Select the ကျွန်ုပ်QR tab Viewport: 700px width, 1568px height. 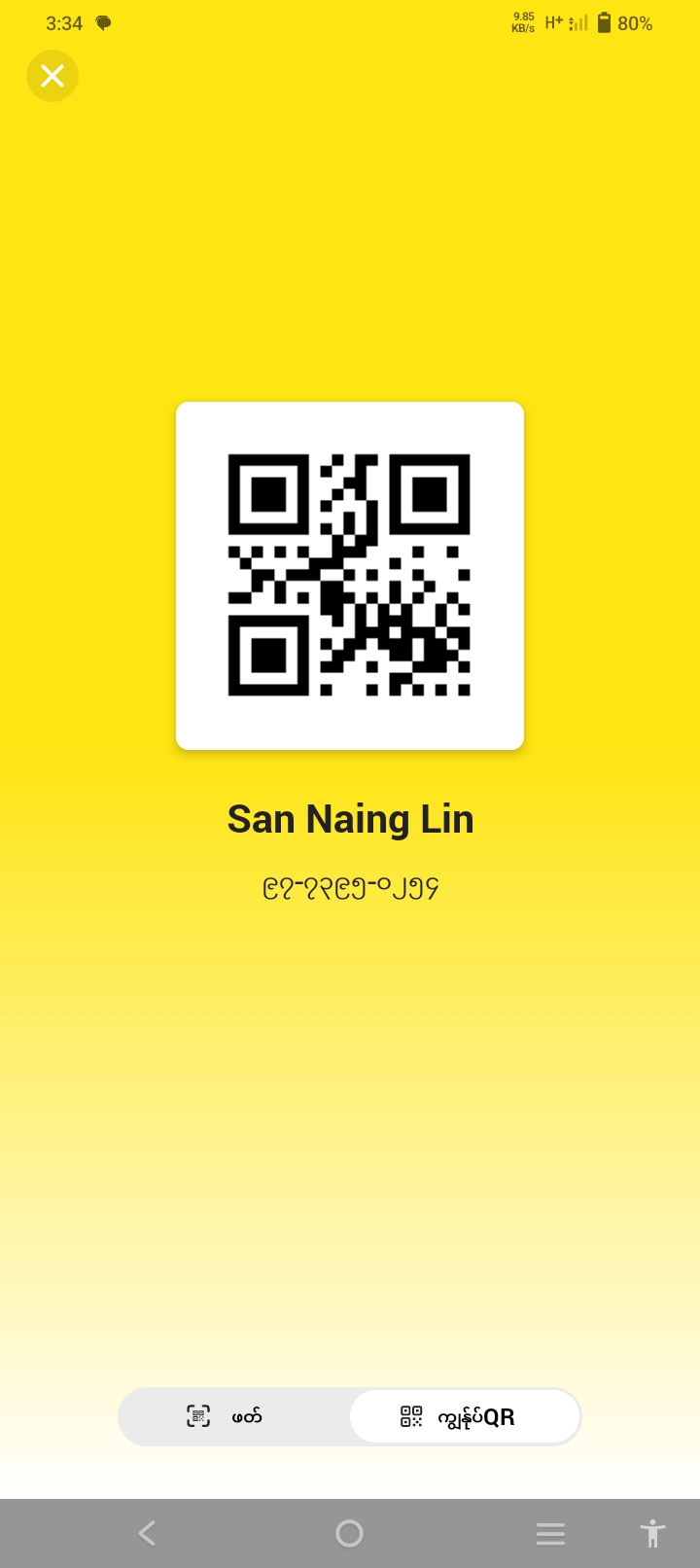coord(465,1416)
